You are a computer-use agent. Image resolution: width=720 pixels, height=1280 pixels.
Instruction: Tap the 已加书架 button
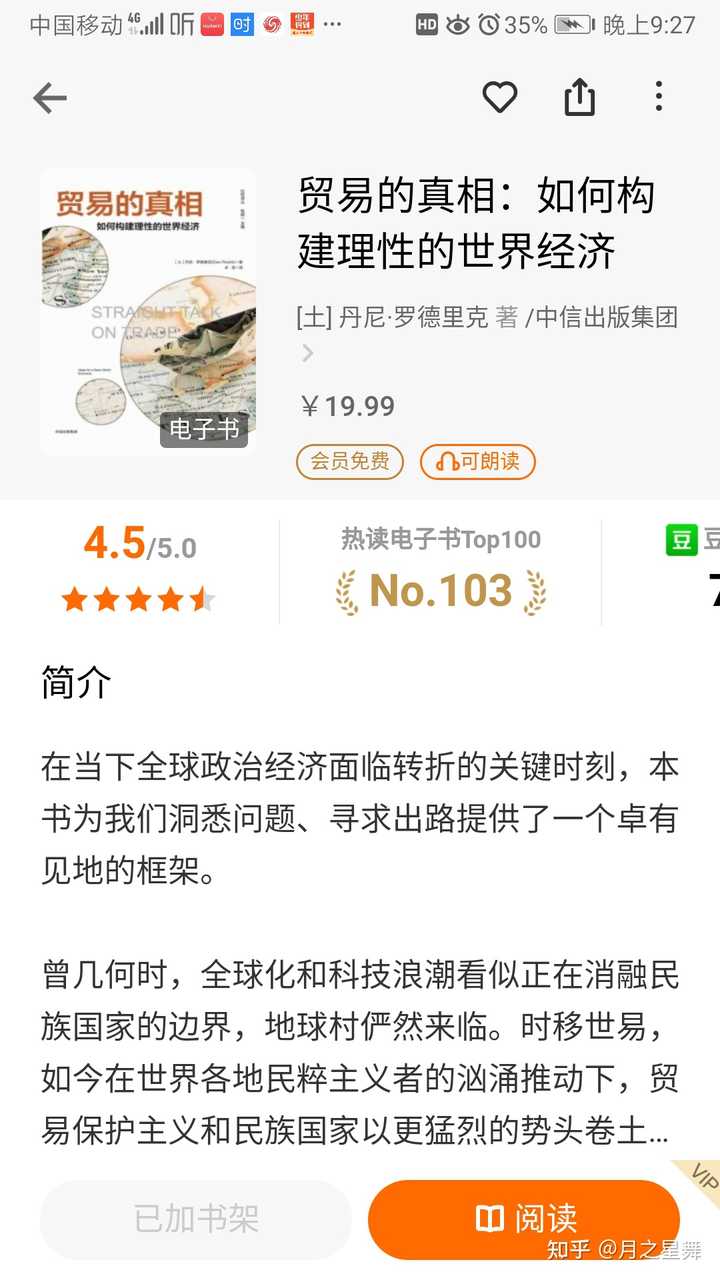196,1219
